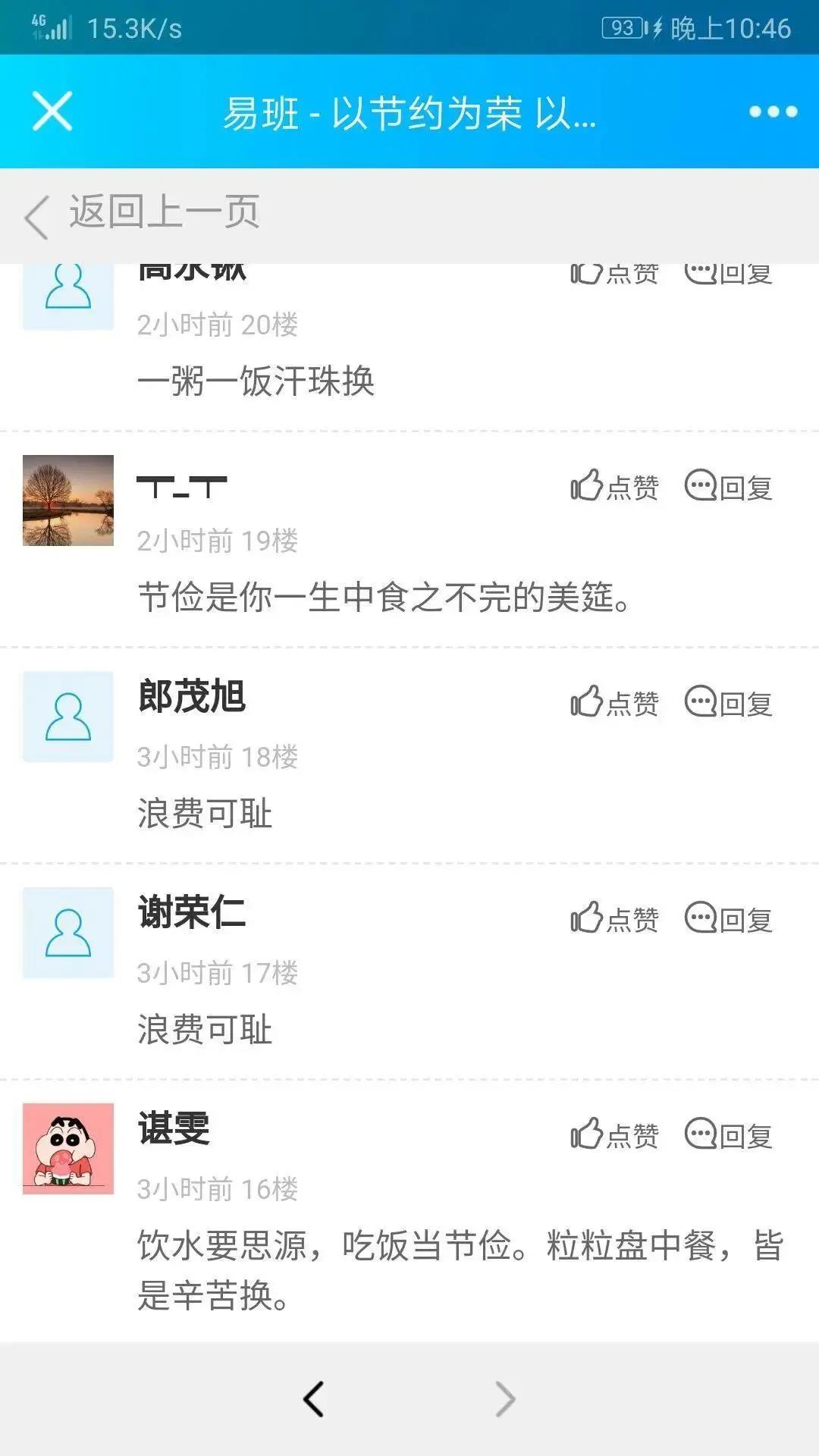Open 郎茂旭's profile avatar

point(68,717)
